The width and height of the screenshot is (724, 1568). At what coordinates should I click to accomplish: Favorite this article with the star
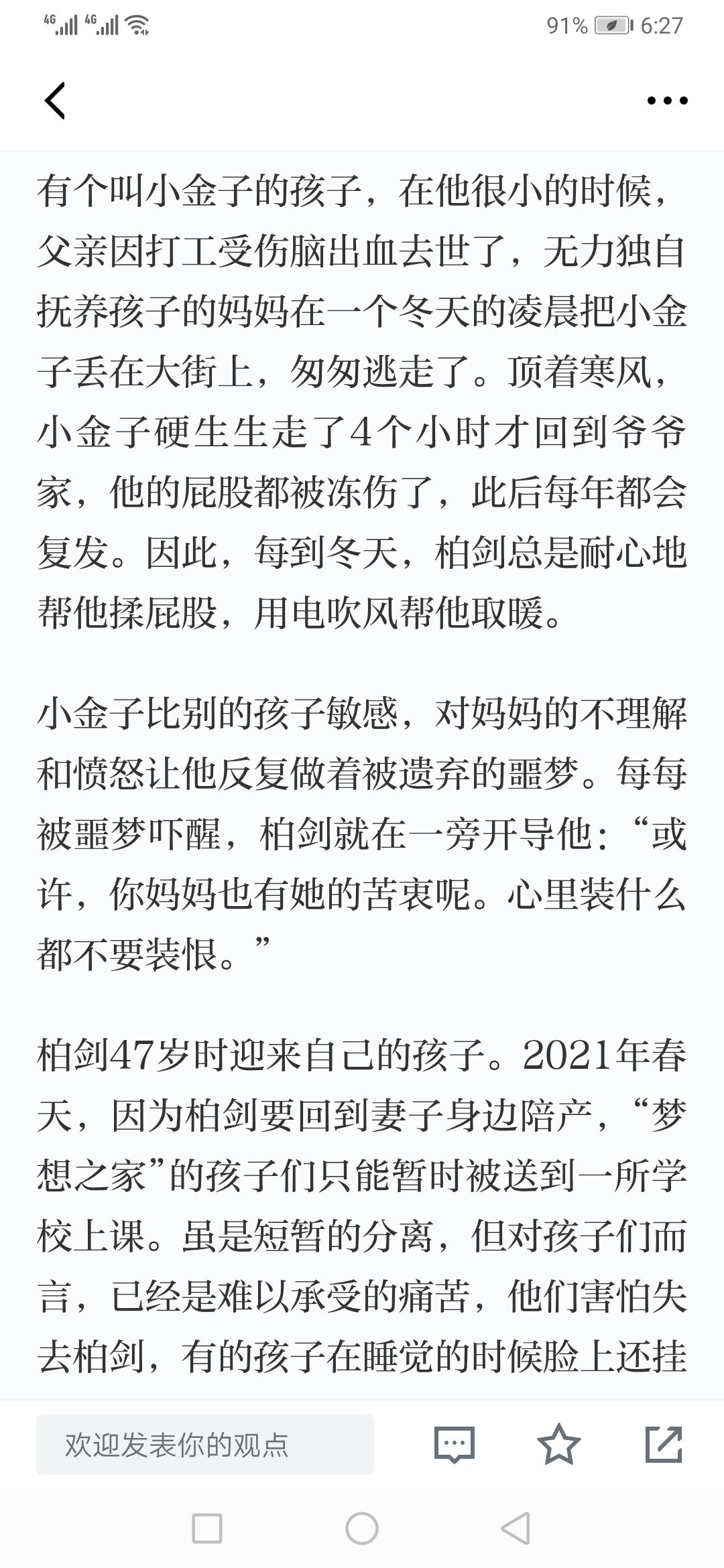click(x=559, y=1443)
